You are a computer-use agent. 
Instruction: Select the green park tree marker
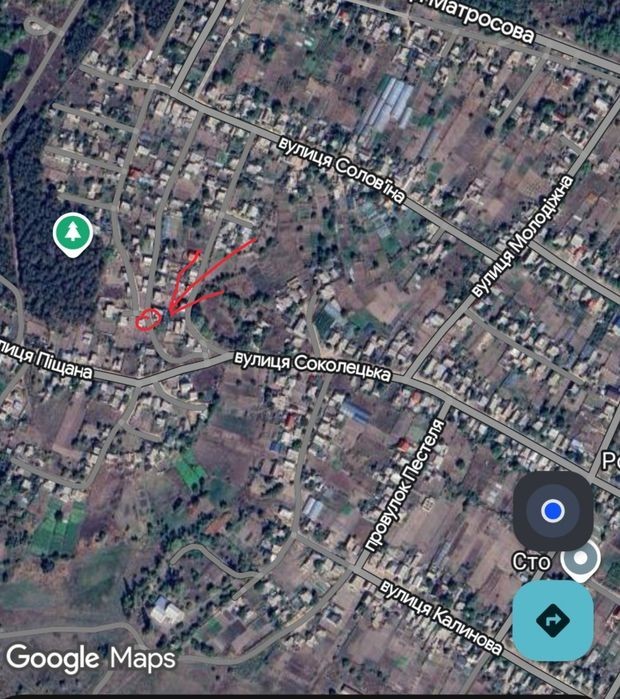pyautogui.click(x=72, y=234)
